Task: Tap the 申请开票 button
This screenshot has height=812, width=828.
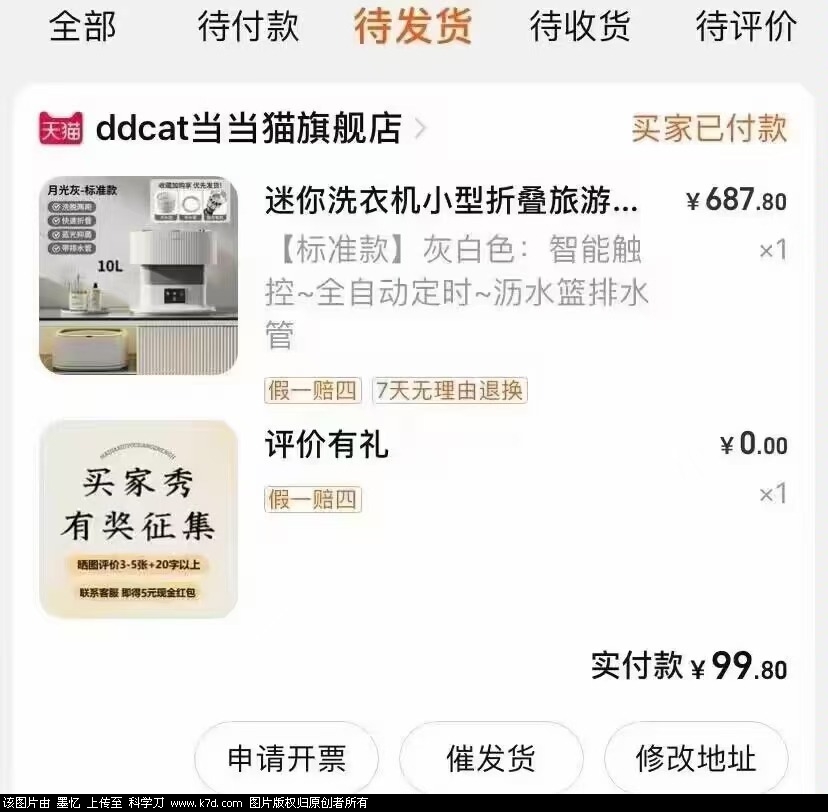Action: point(287,758)
